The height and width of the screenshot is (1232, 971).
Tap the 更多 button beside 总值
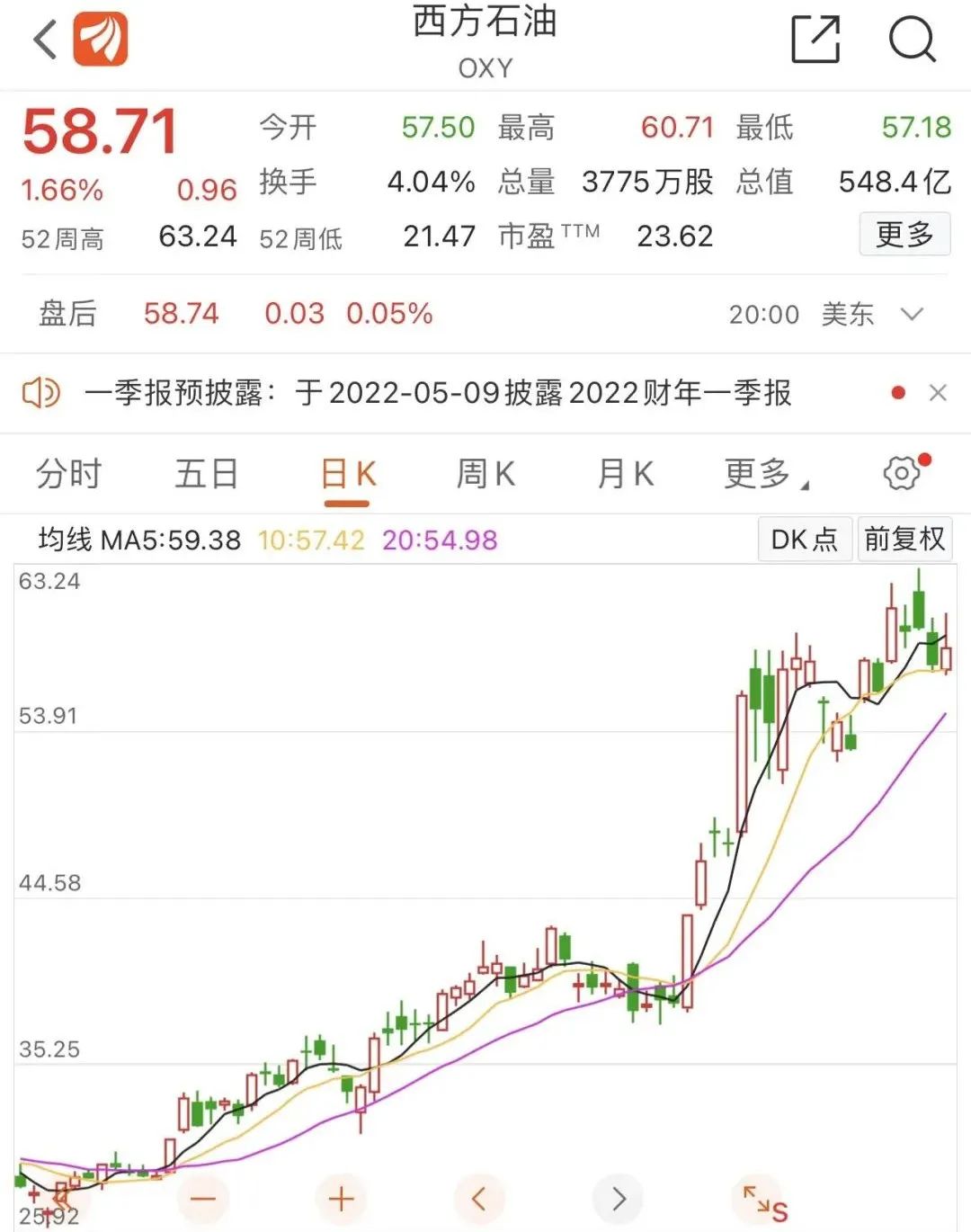904,235
